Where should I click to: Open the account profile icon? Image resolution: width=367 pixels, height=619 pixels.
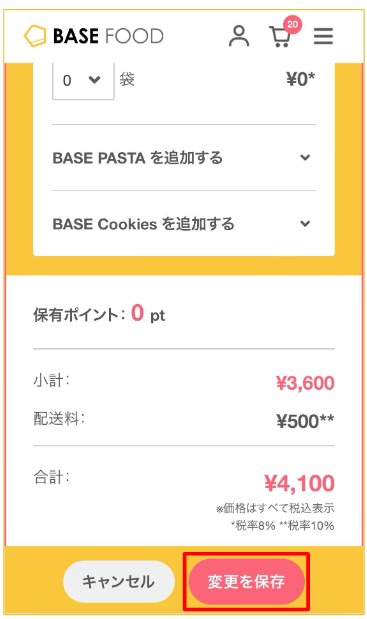[239, 36]
